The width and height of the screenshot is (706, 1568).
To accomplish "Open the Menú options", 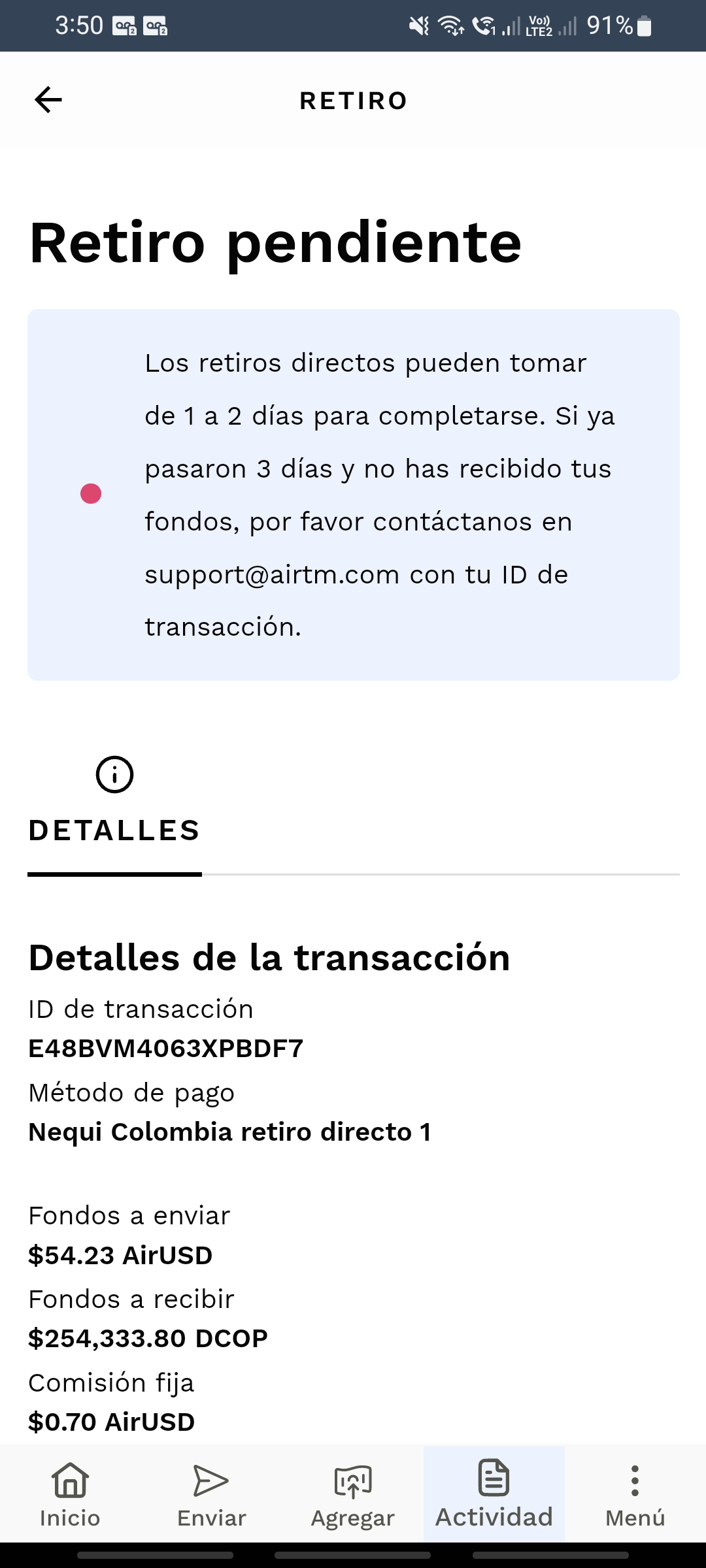I will [x=635, y=1495].
